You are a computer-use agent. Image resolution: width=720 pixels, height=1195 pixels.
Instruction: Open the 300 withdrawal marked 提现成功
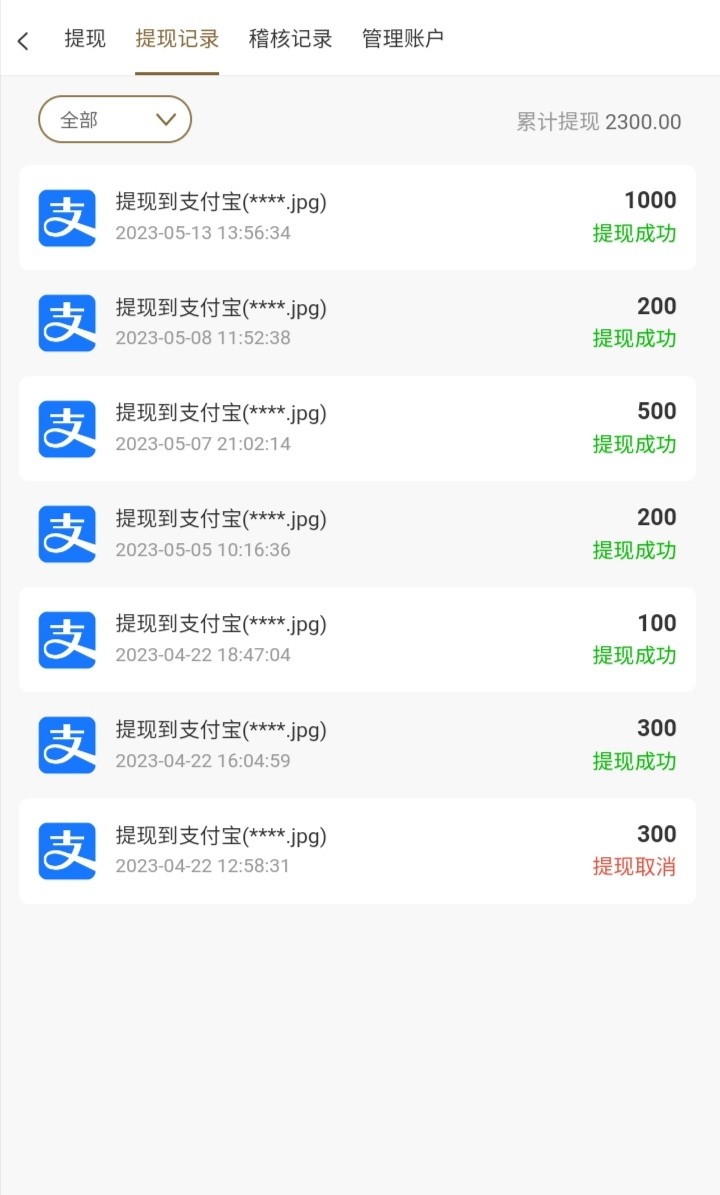(x=357, y=745)
